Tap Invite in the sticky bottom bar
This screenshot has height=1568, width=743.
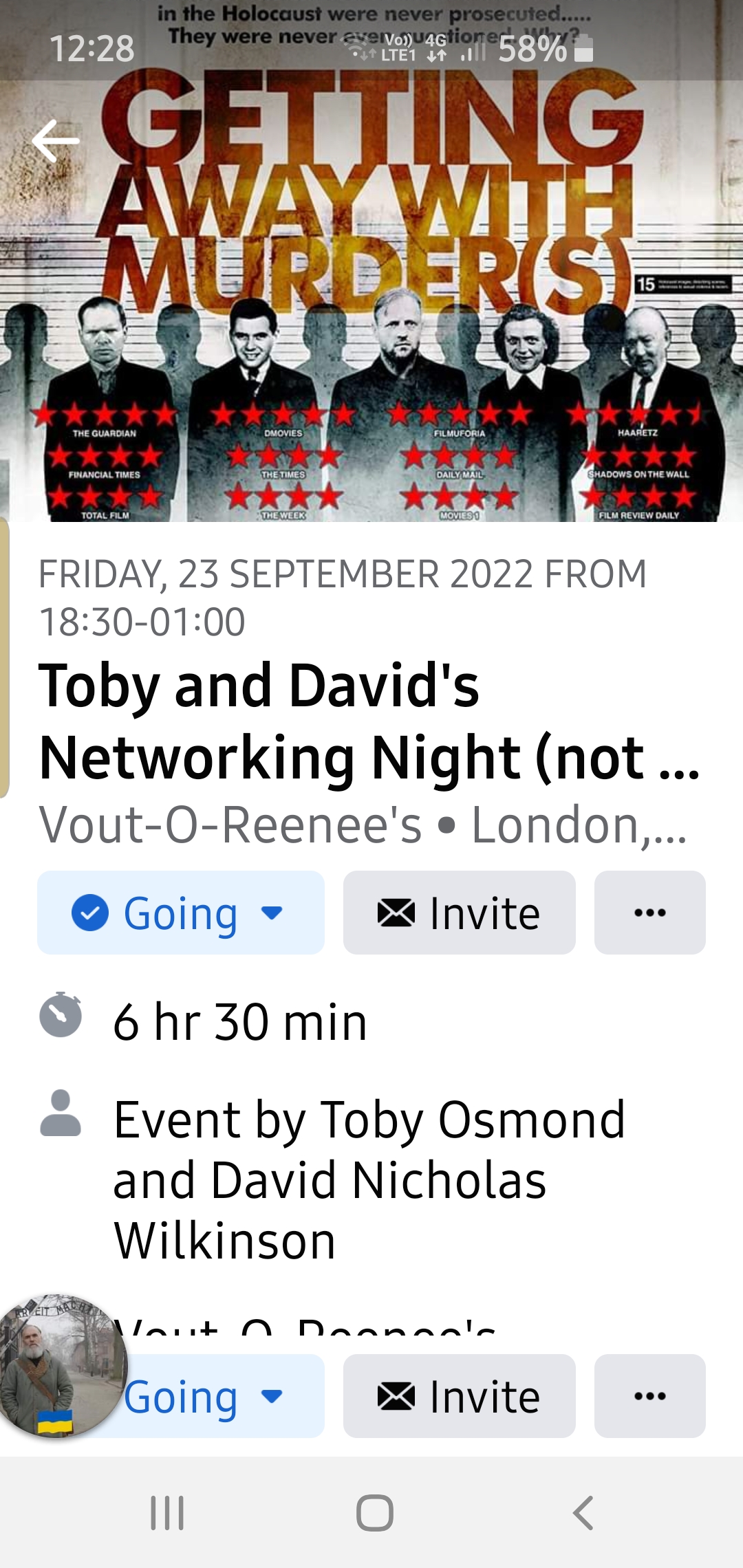coord(459,1396)
